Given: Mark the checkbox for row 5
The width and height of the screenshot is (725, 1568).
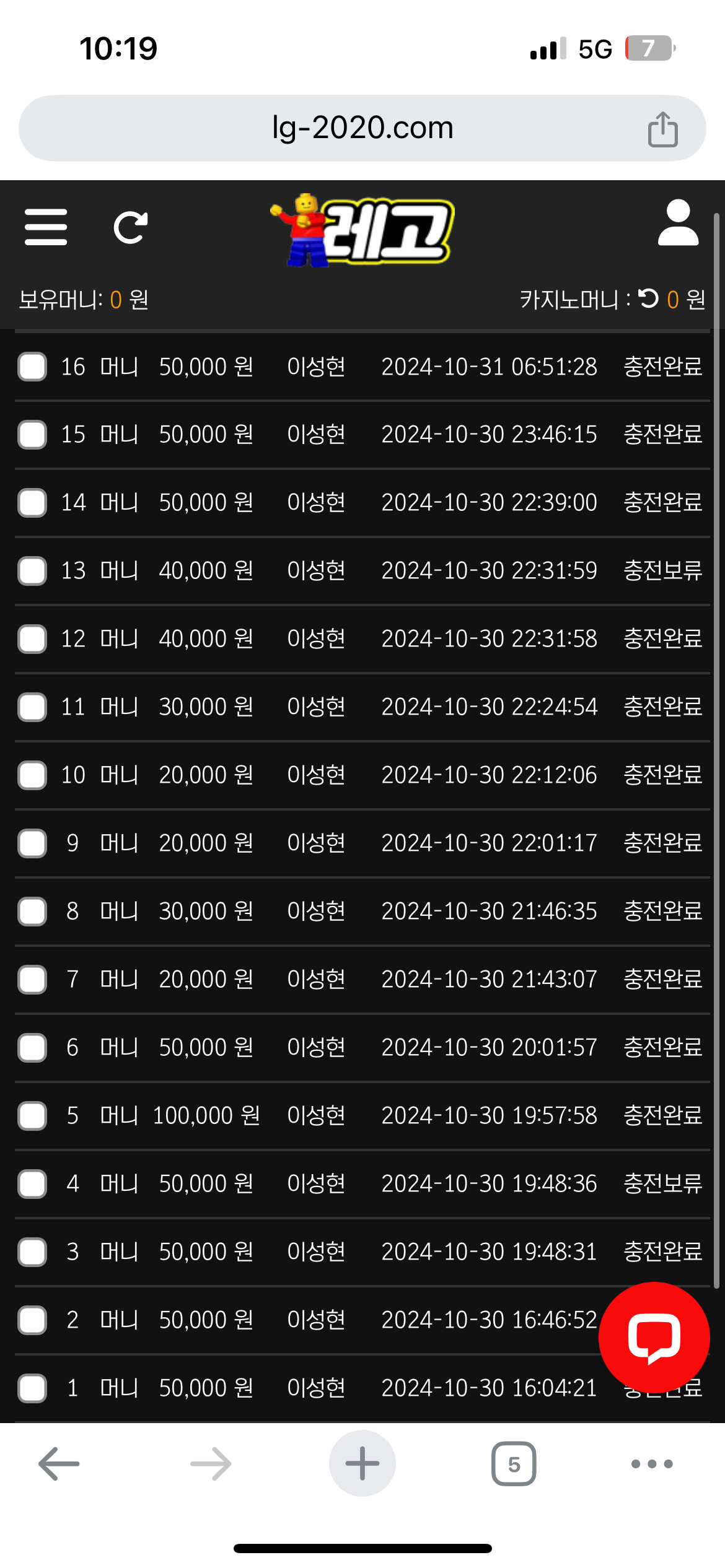Looking at the screenshot, I should click(x=32, y=1116).
